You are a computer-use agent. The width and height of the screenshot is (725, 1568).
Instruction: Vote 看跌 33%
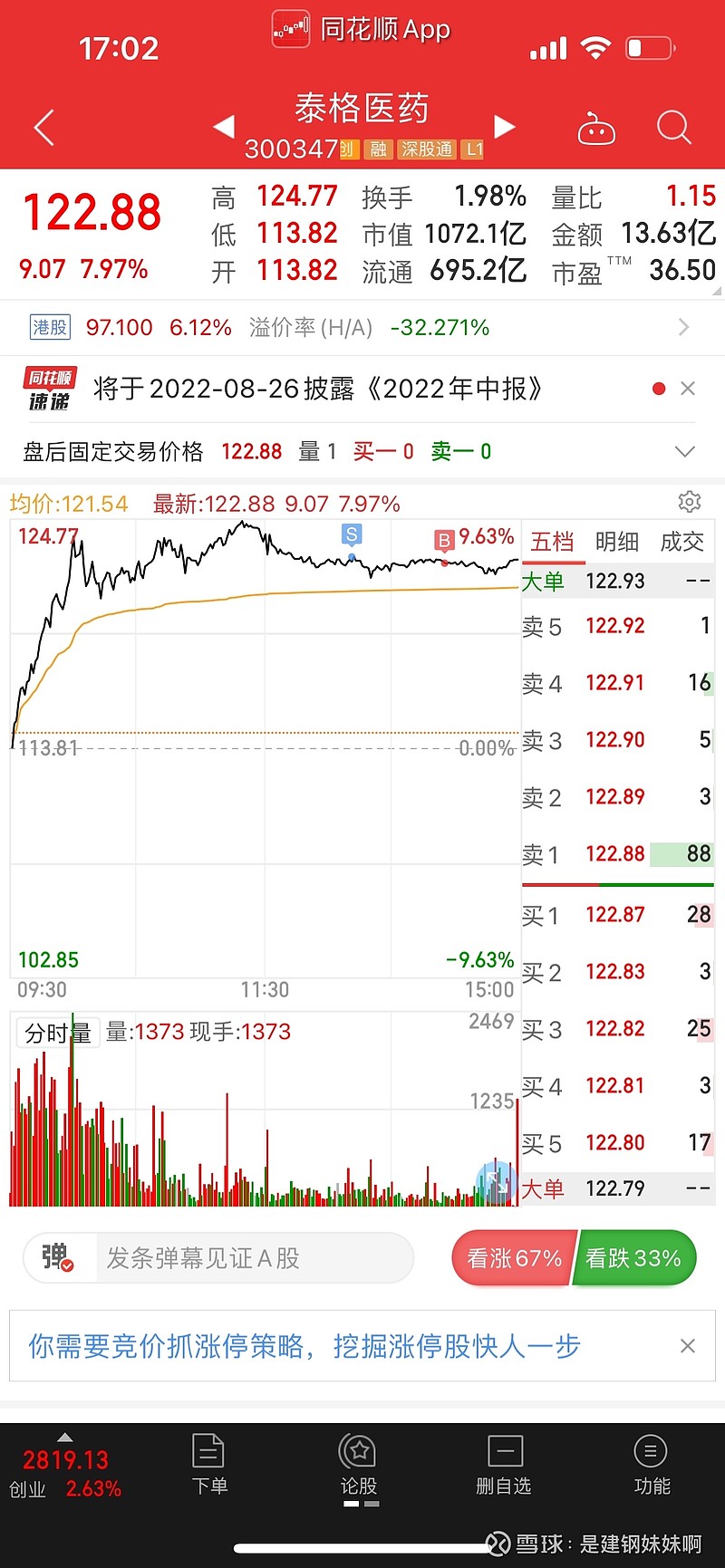pos(633,1258)
